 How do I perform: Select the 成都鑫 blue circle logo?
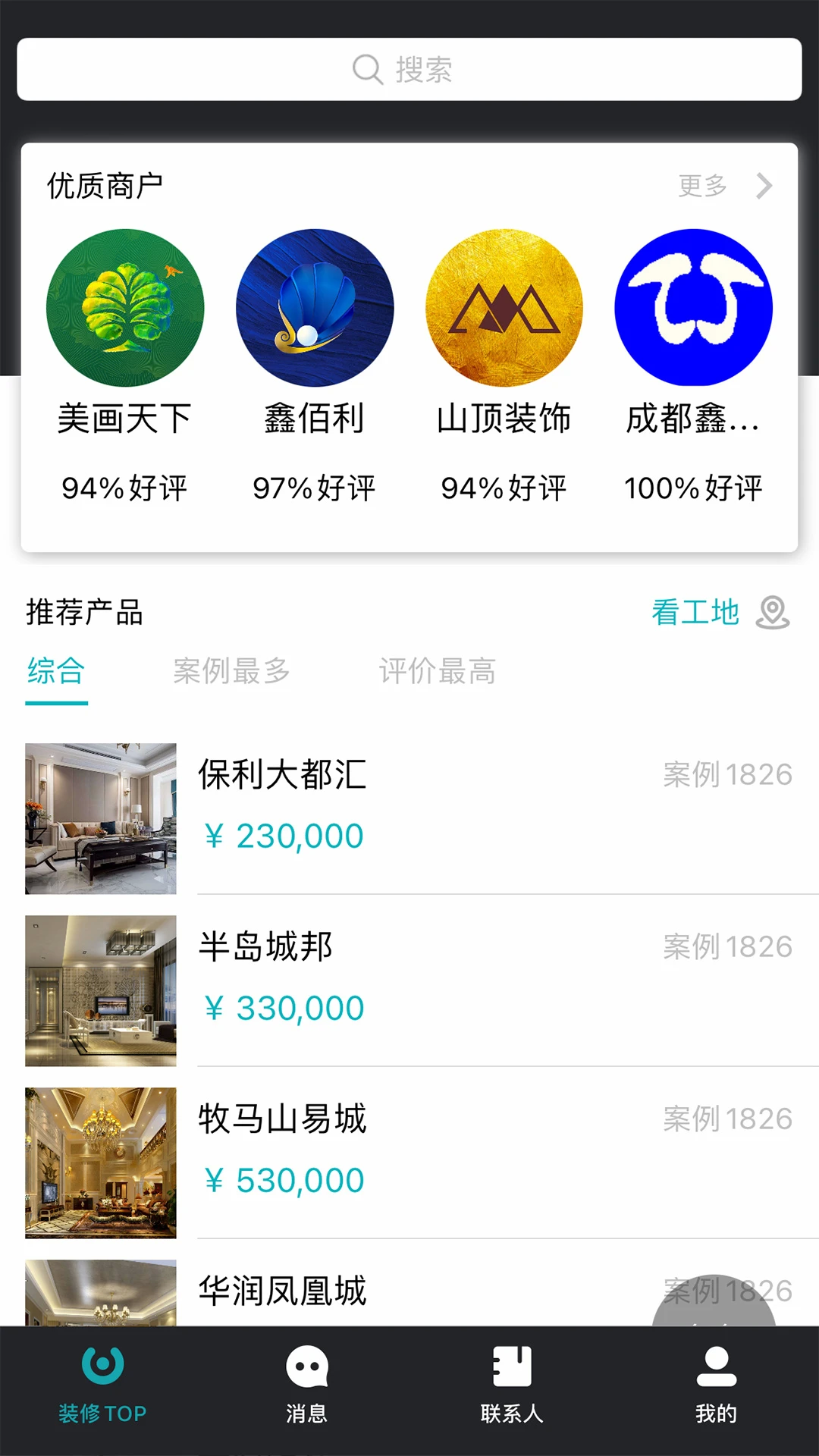point(694,306)
